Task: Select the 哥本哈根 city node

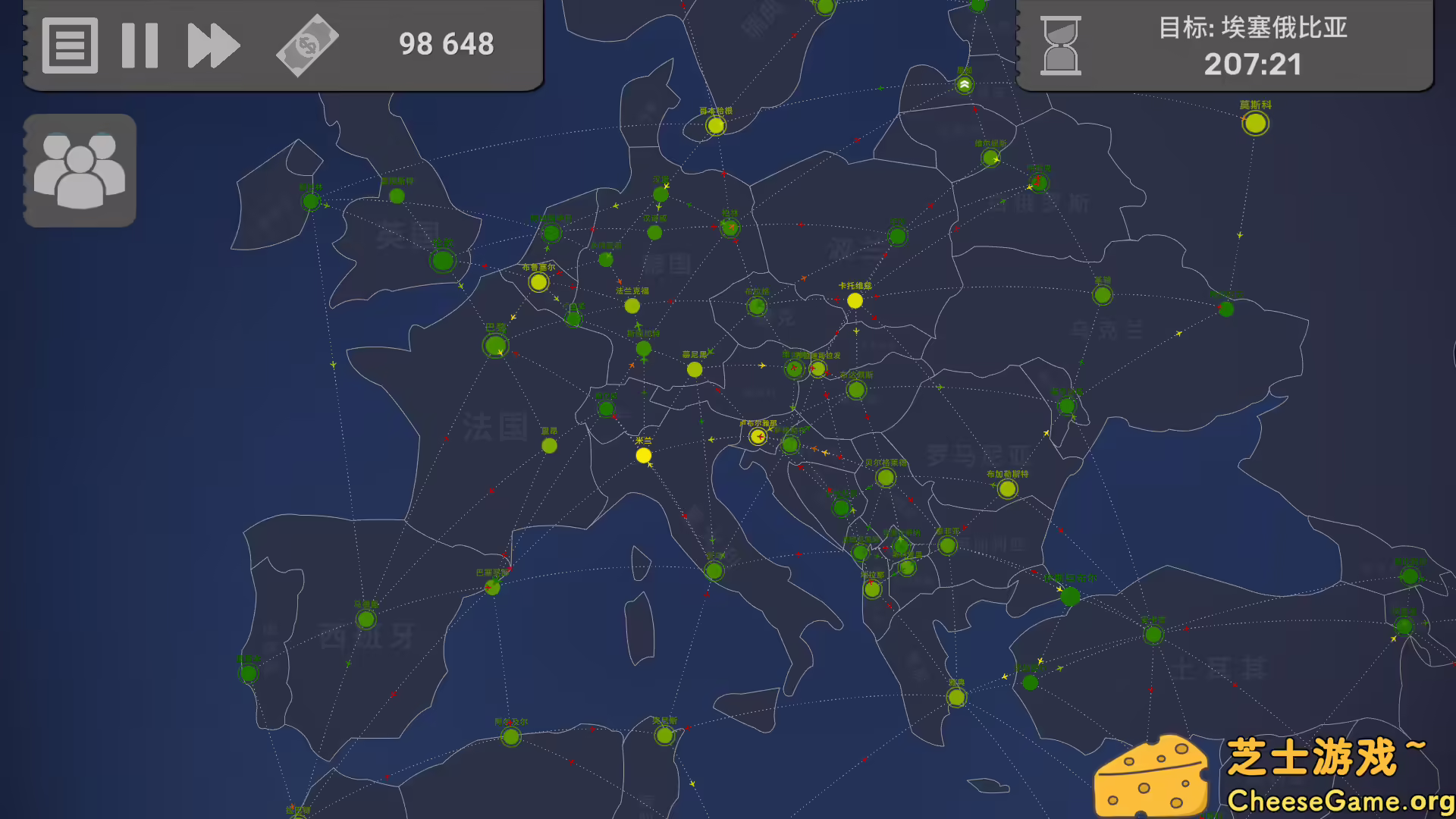Action: (716, 126)
